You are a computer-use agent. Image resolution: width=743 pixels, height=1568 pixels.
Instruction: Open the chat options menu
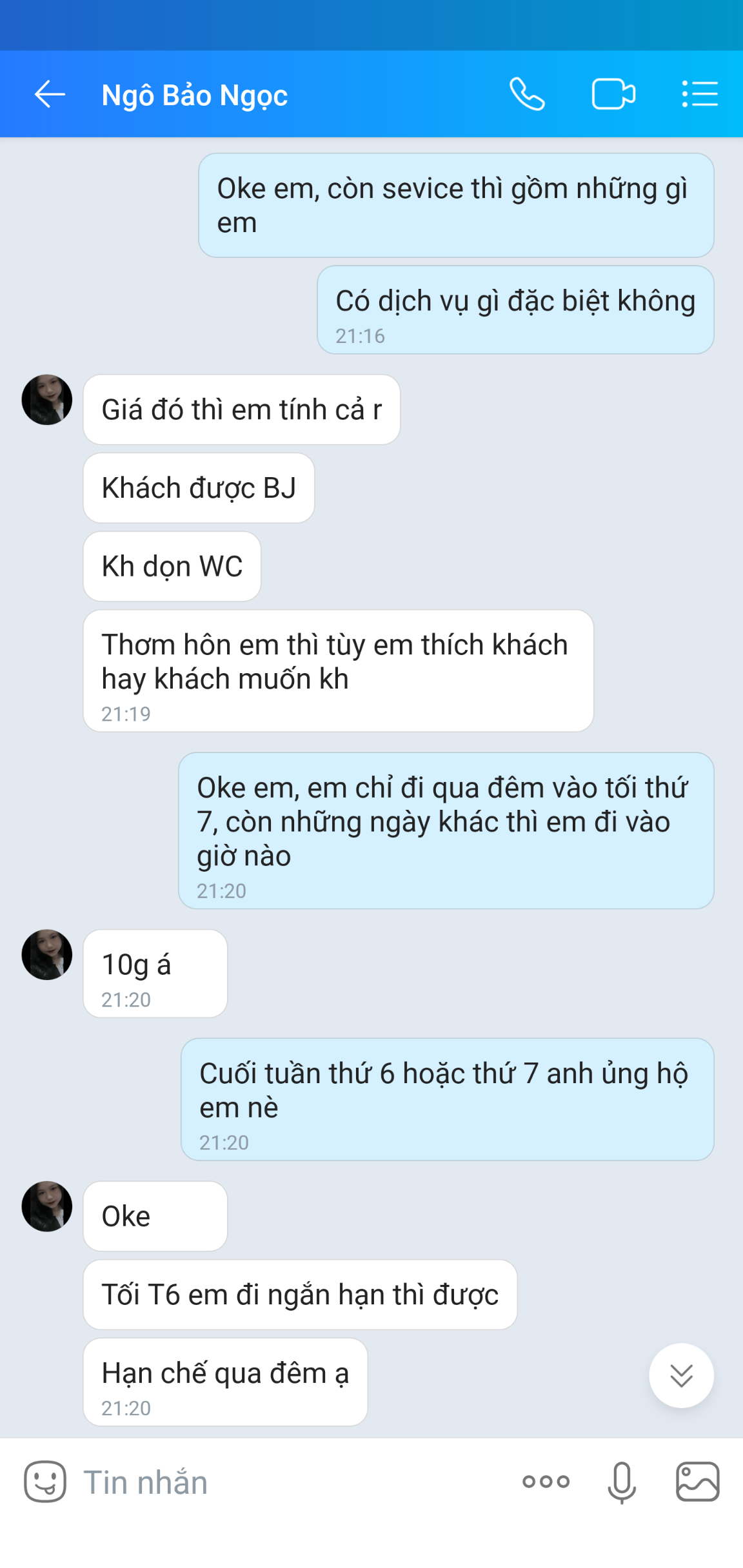(700, 95)
